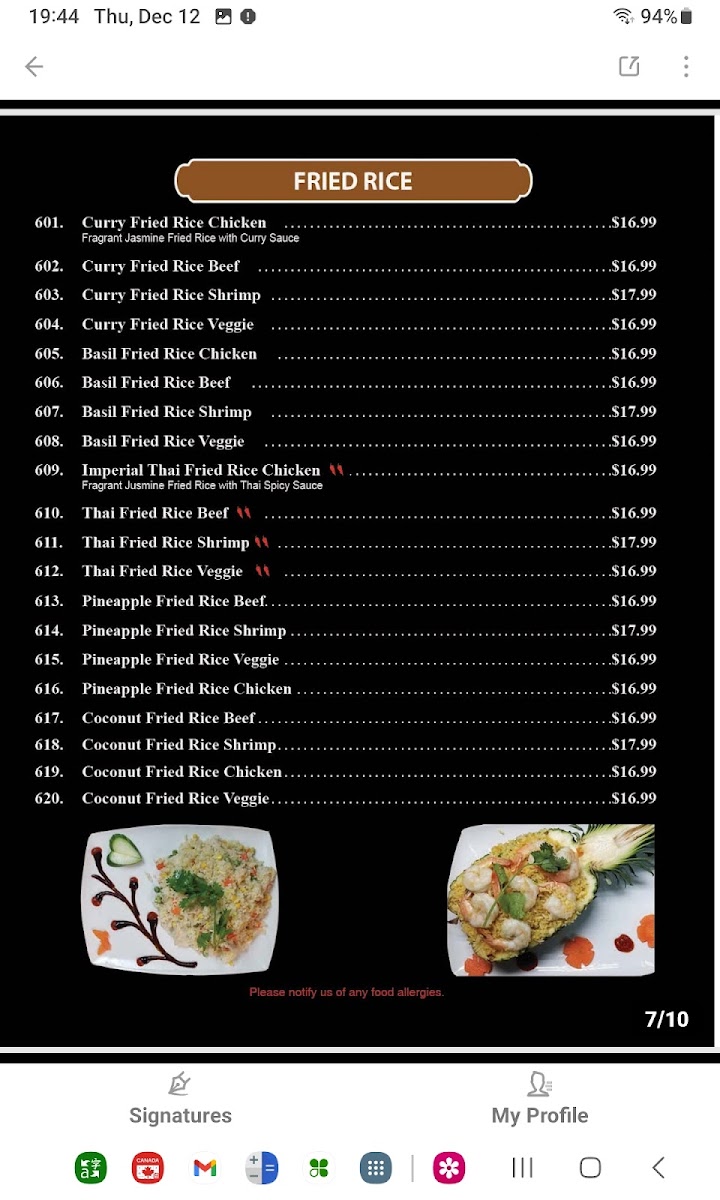Image resolution: width=720 pixels, height=1200 pixels.
Task: Switch to the Signatures tab
Action: (x=180, y=1099)
